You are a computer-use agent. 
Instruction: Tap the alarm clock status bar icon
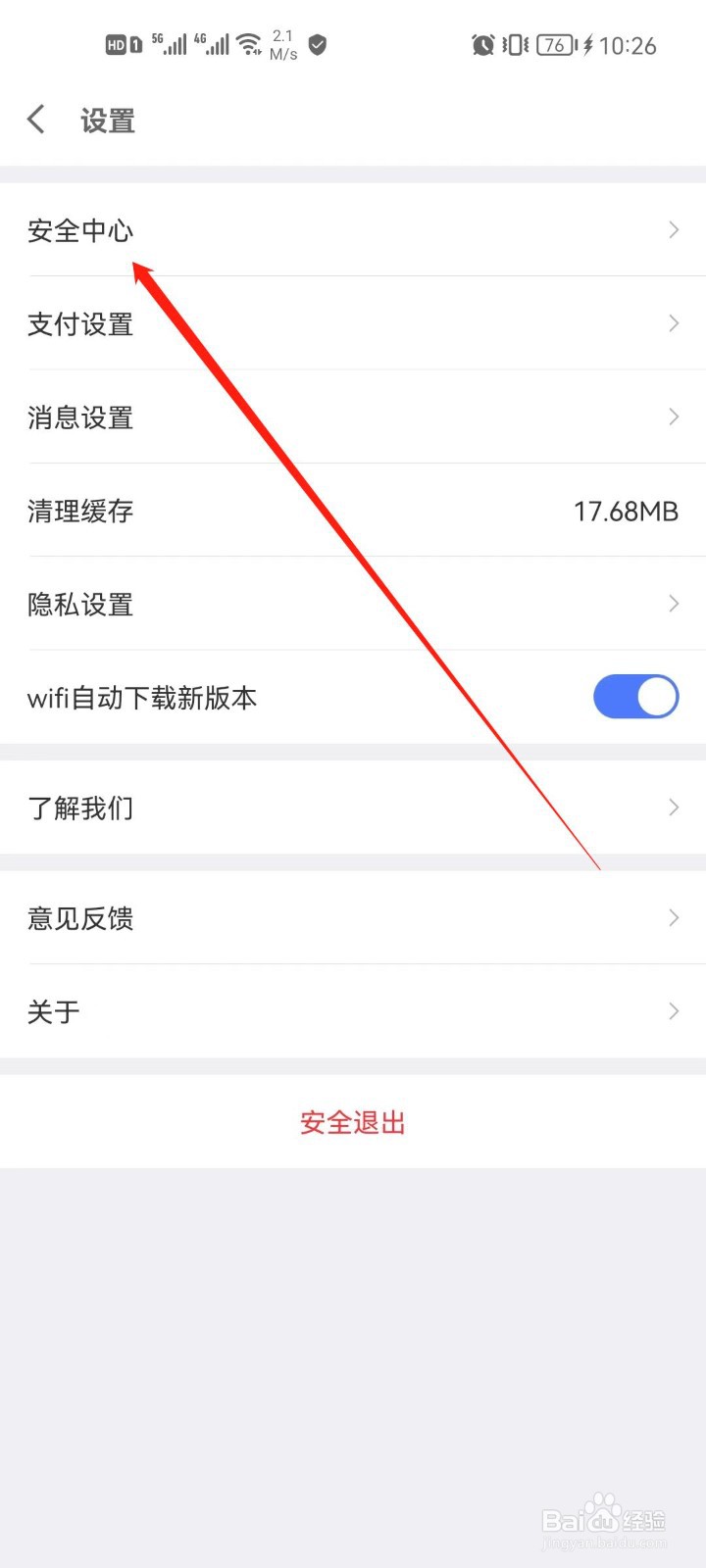482,44
